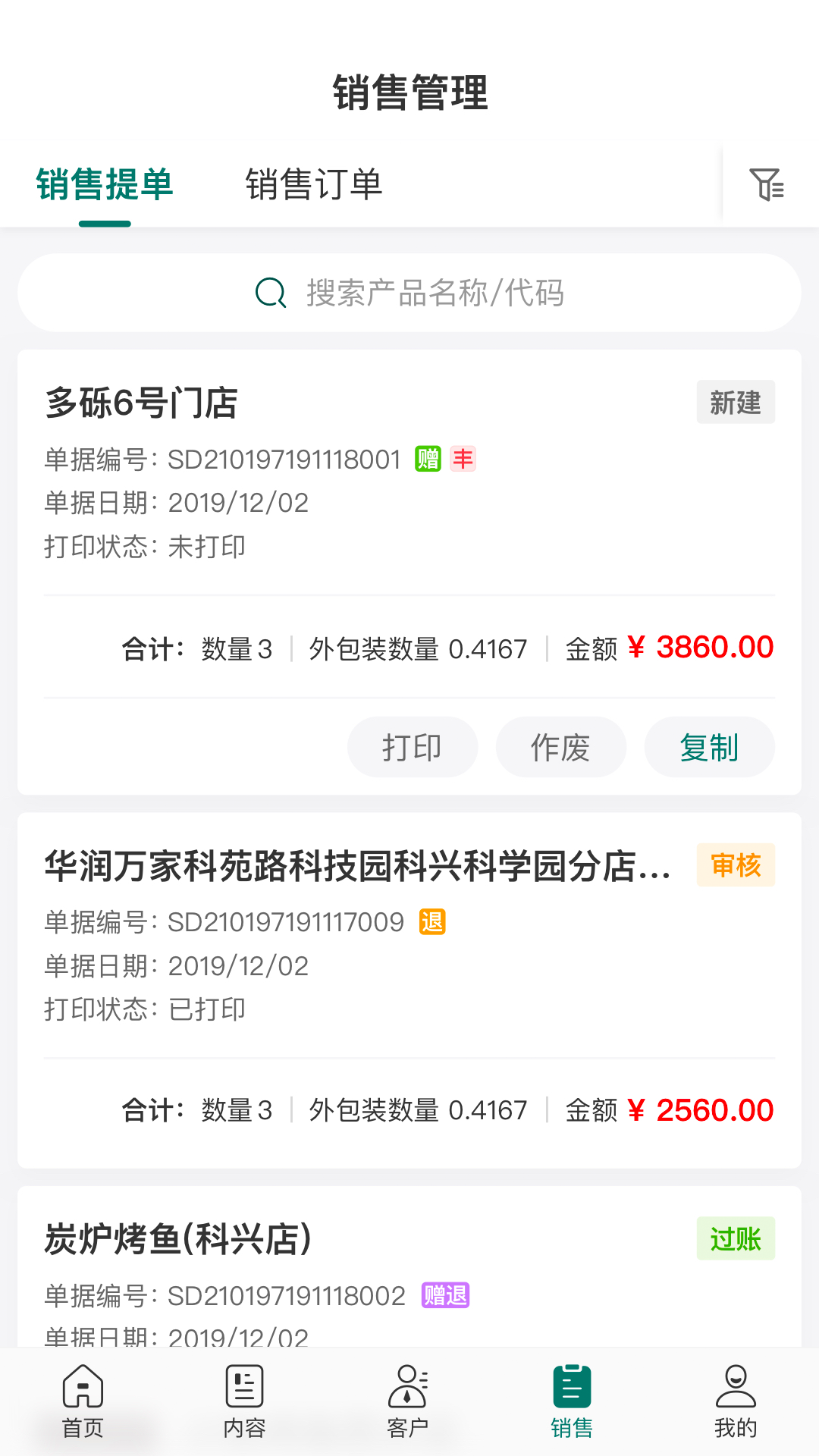Tap the 赠 gift badge on SD210197191118001
This screenshot has width=819, height=1456.
point(428,459)
